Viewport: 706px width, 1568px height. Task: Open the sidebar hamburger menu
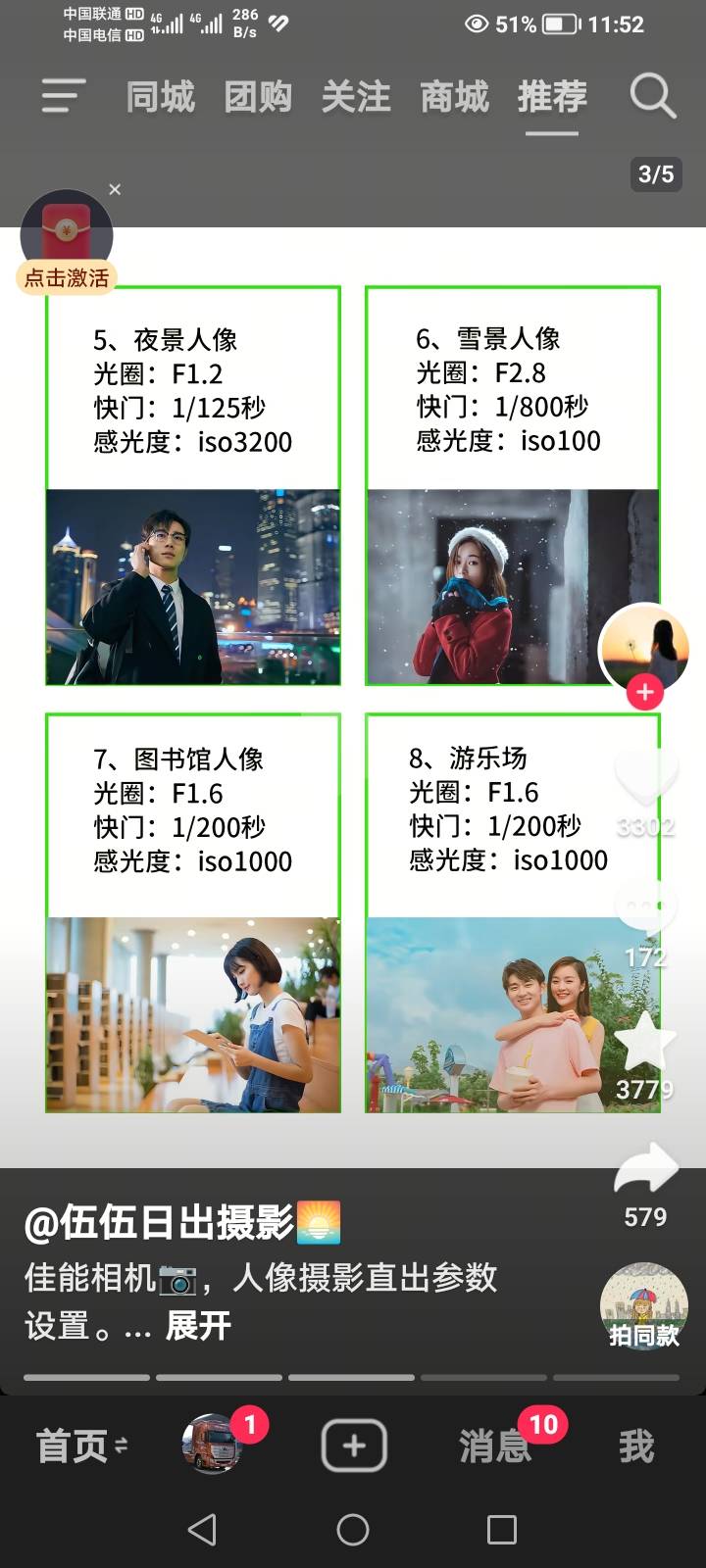(x=62, y=97)
